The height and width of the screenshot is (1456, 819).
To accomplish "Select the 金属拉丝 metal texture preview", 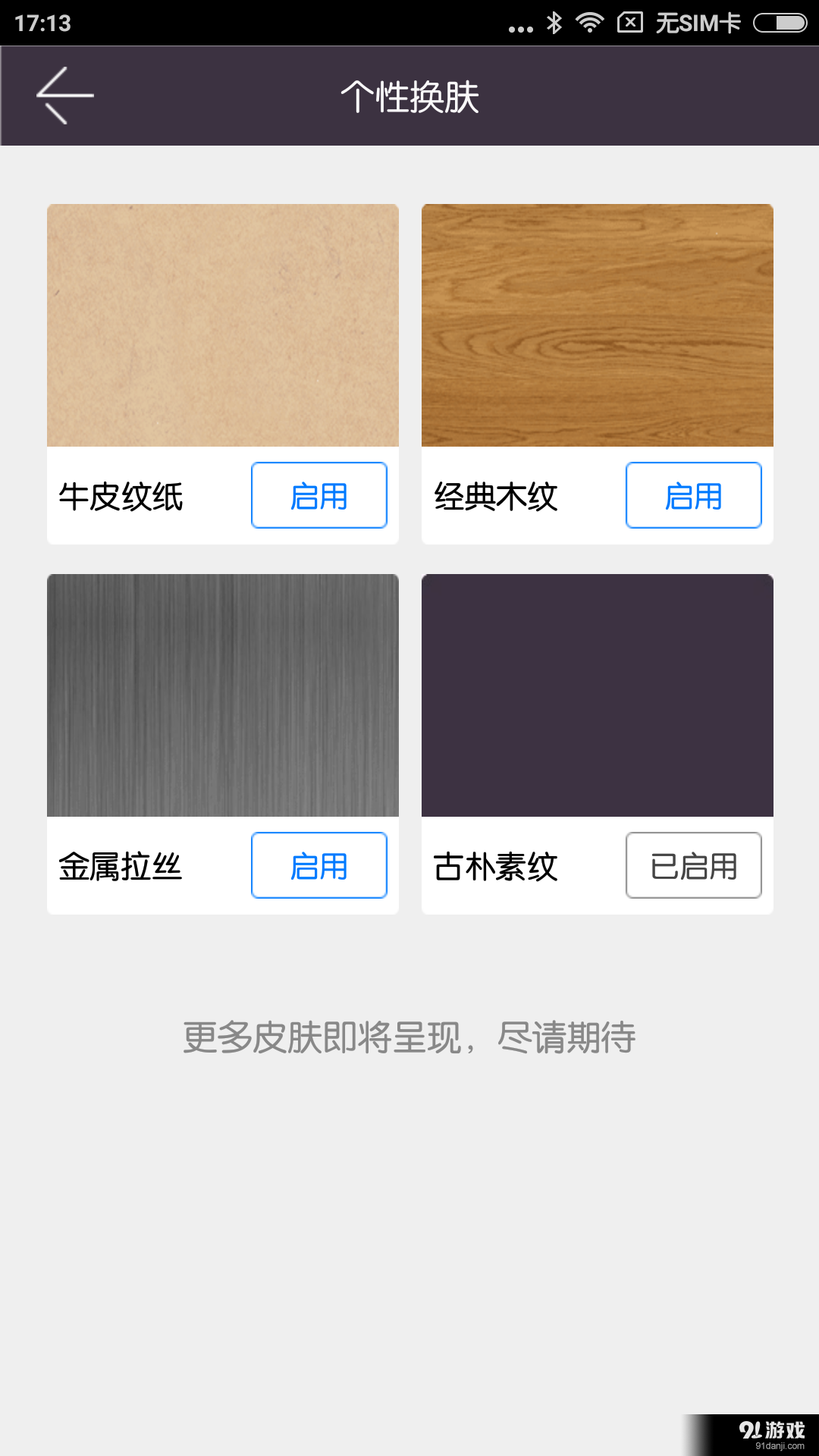I will point(223,695).
